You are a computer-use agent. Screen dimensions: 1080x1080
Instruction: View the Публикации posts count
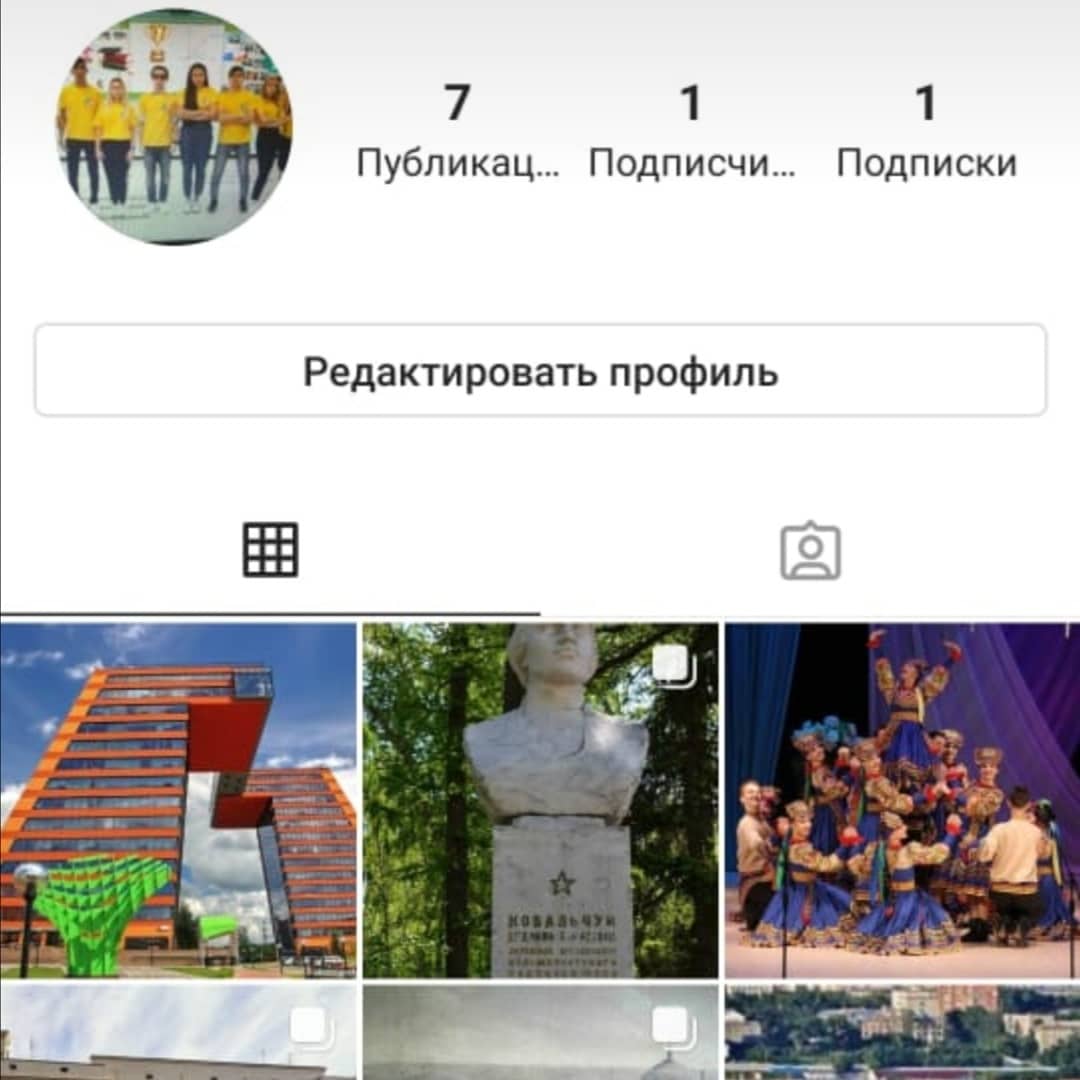tap(458, 133)
